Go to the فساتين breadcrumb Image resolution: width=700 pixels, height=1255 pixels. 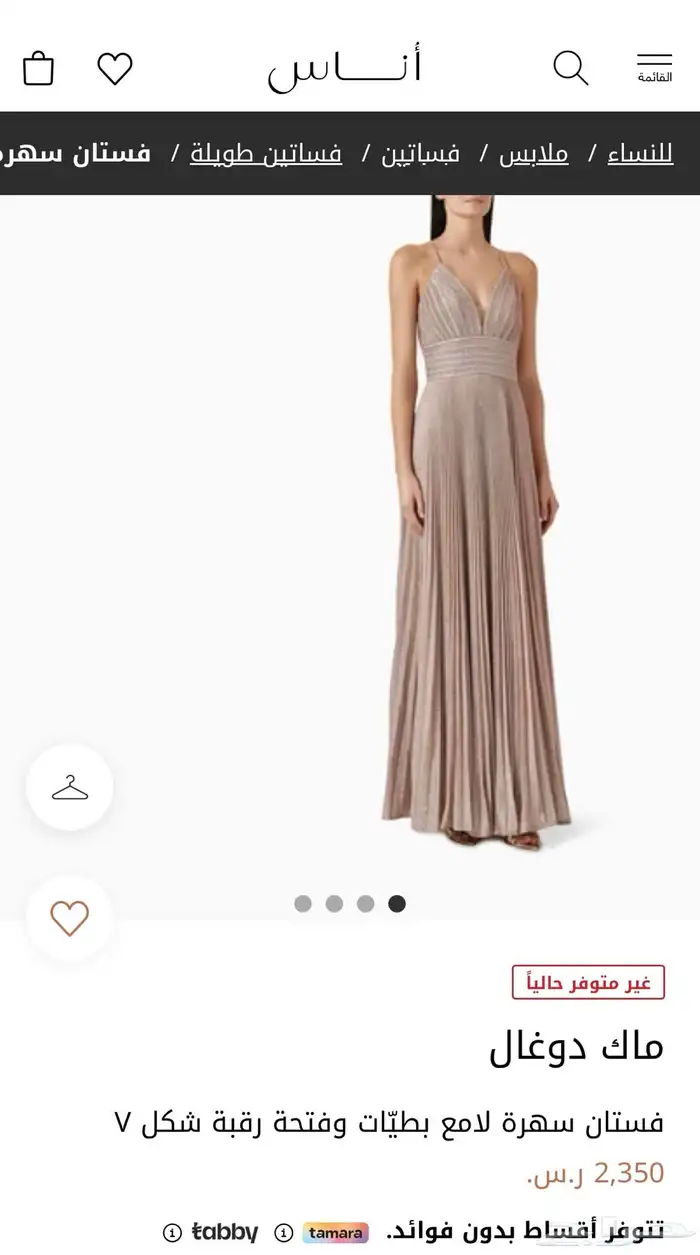tap(420, 154)
